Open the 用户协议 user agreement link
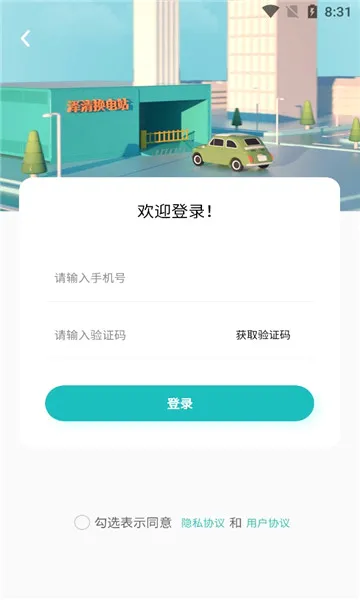The width and height of the screenshot is (360, 600). [x=268, y=523]
